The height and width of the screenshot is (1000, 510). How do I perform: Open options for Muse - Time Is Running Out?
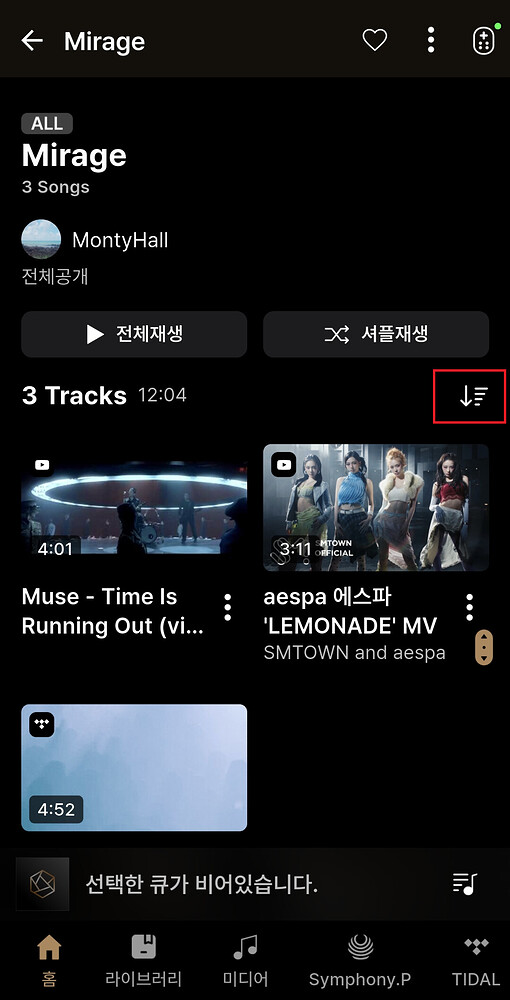[x=228, y=607]
